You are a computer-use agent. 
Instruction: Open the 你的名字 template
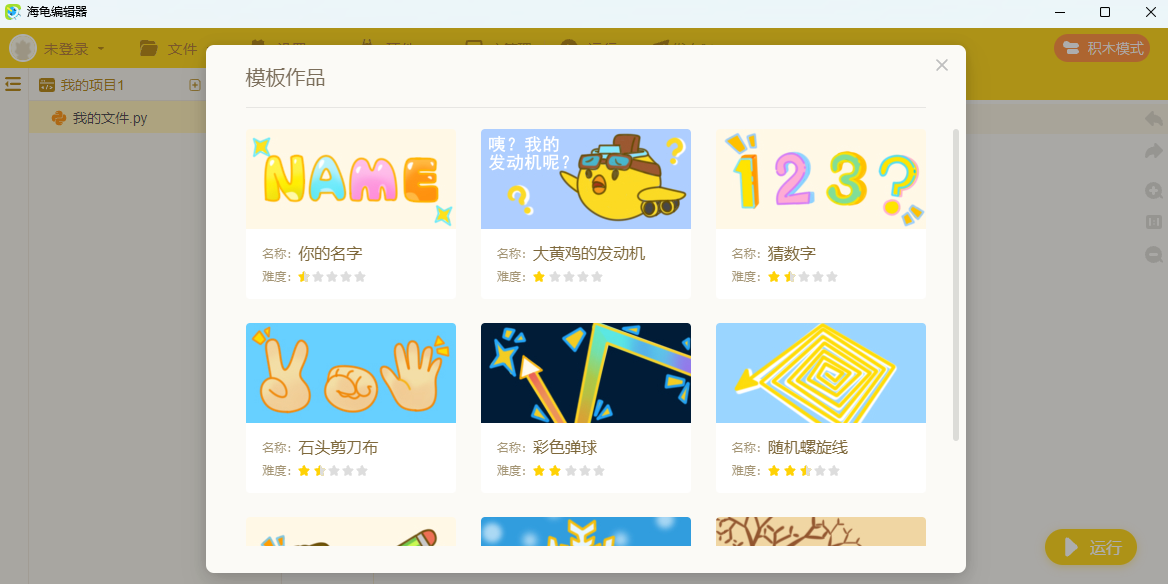[x=351, y=179]
